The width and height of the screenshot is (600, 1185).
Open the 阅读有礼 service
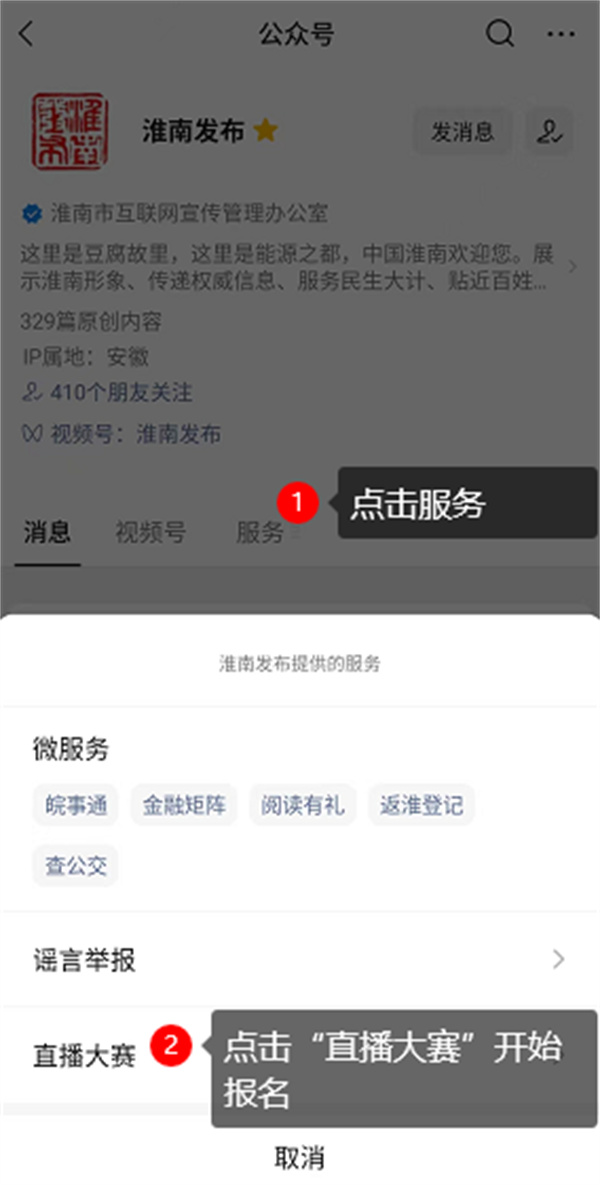pos(302,805)
